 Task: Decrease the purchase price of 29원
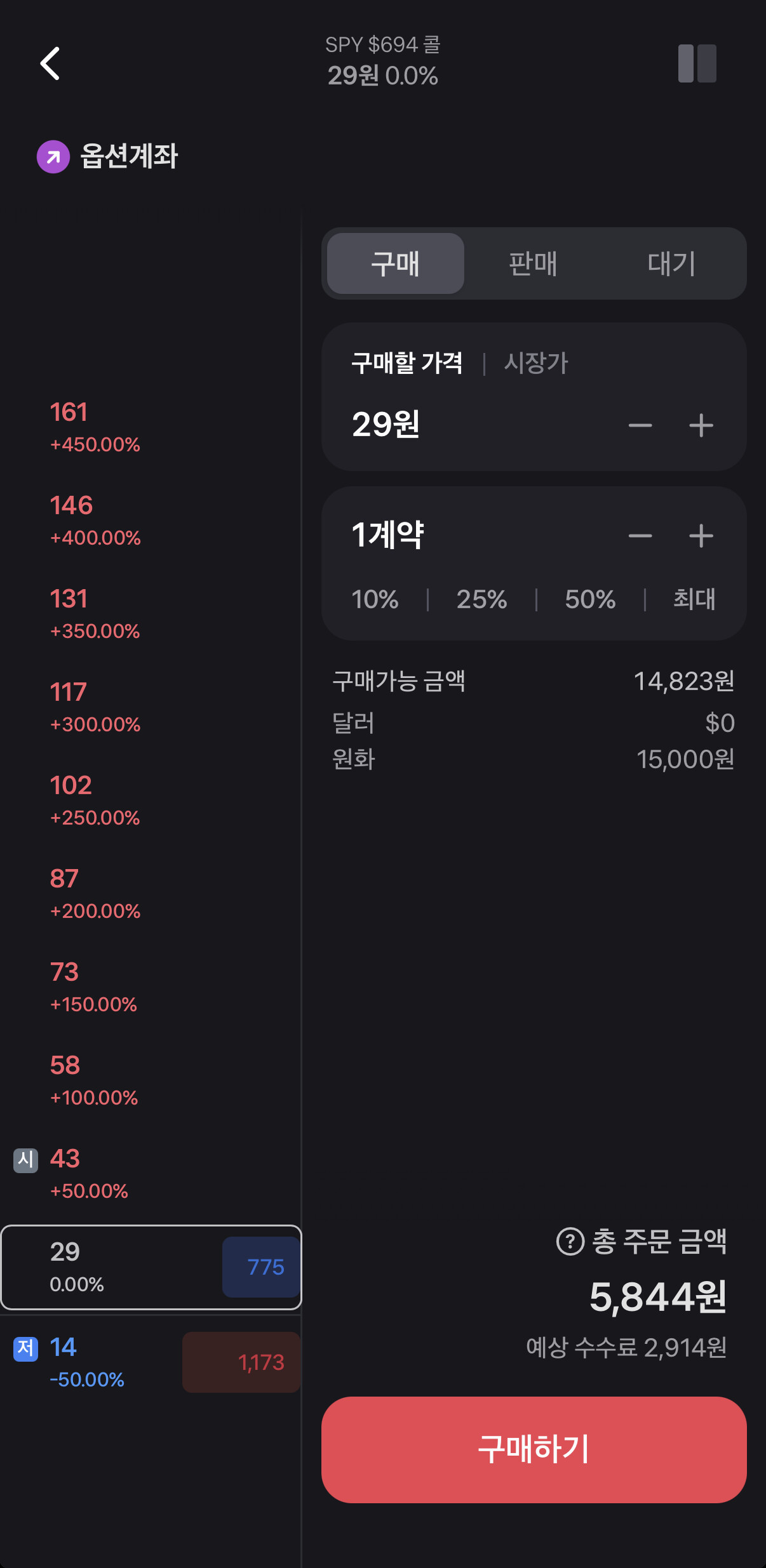click(640, 425)
